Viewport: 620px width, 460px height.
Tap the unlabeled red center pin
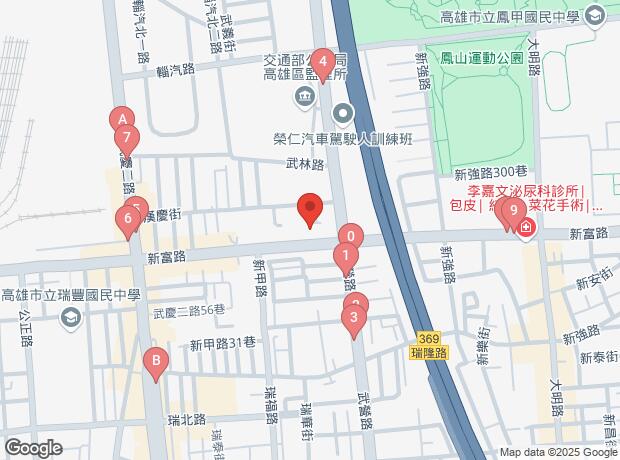pos(310,209)
